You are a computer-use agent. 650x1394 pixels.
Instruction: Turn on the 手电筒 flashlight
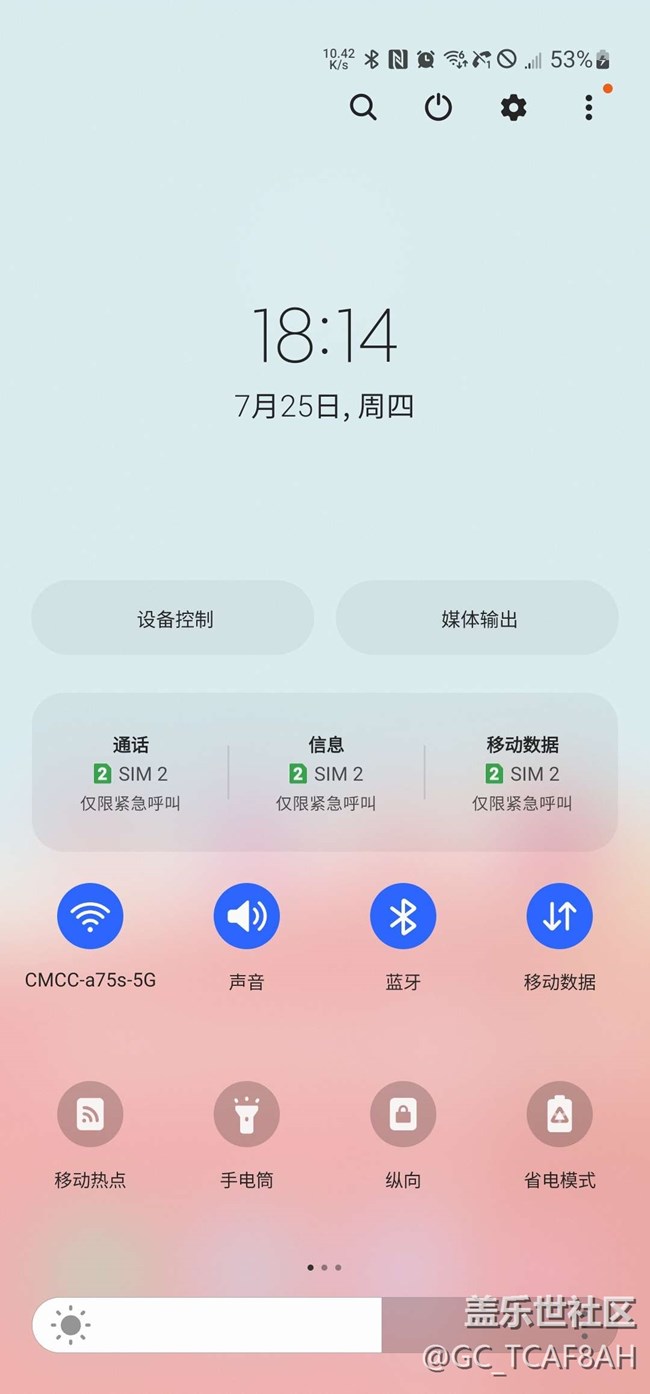pos(247,1114)
